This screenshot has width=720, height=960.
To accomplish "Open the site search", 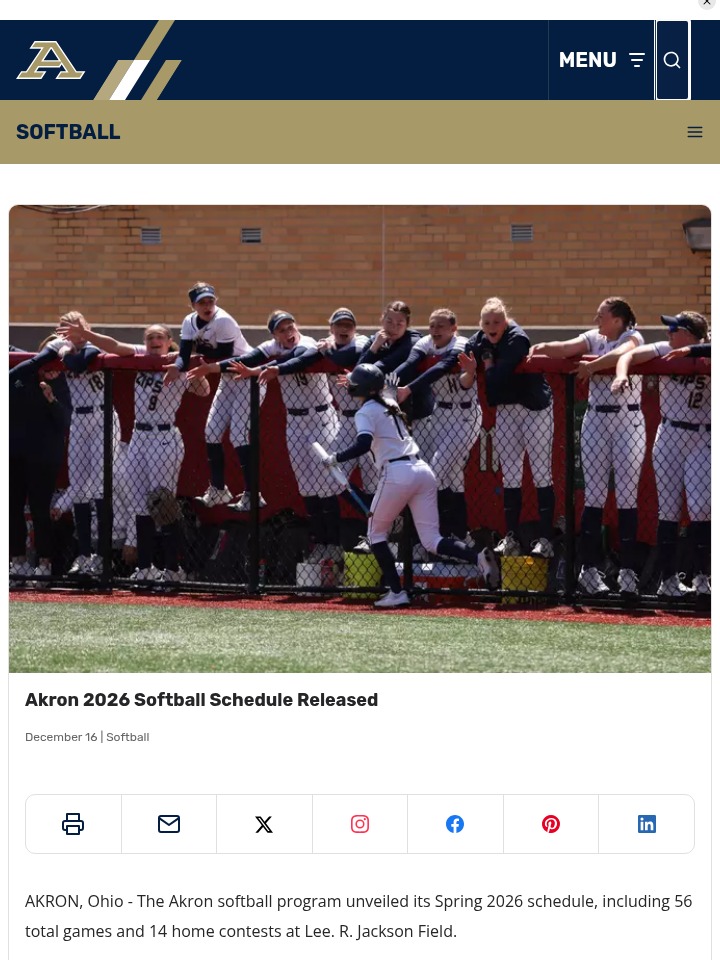I will (672, 60).
